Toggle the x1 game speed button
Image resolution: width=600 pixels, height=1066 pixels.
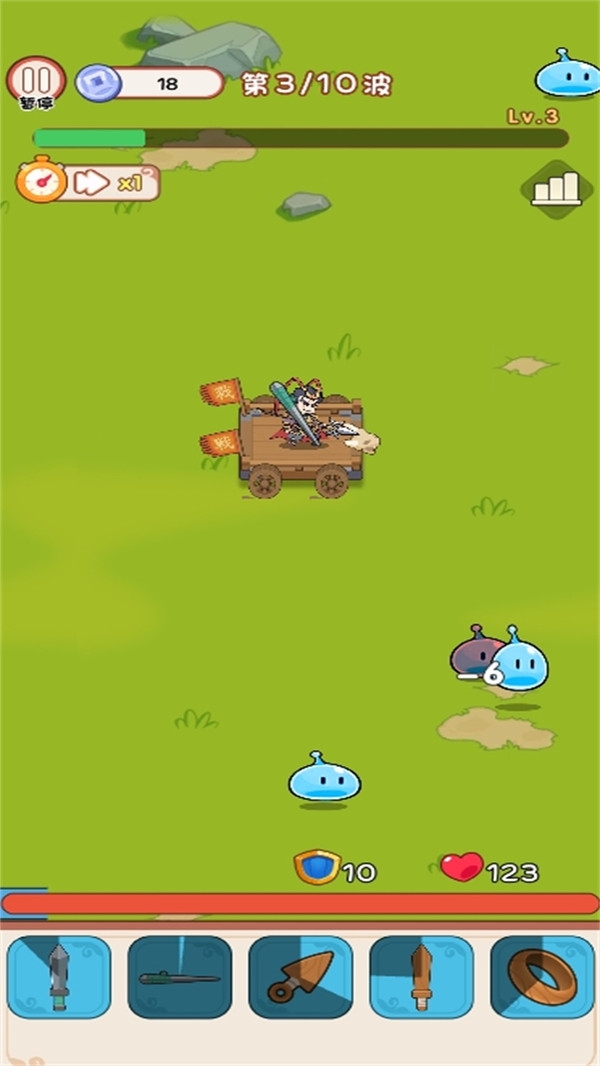tap(107, 183)
